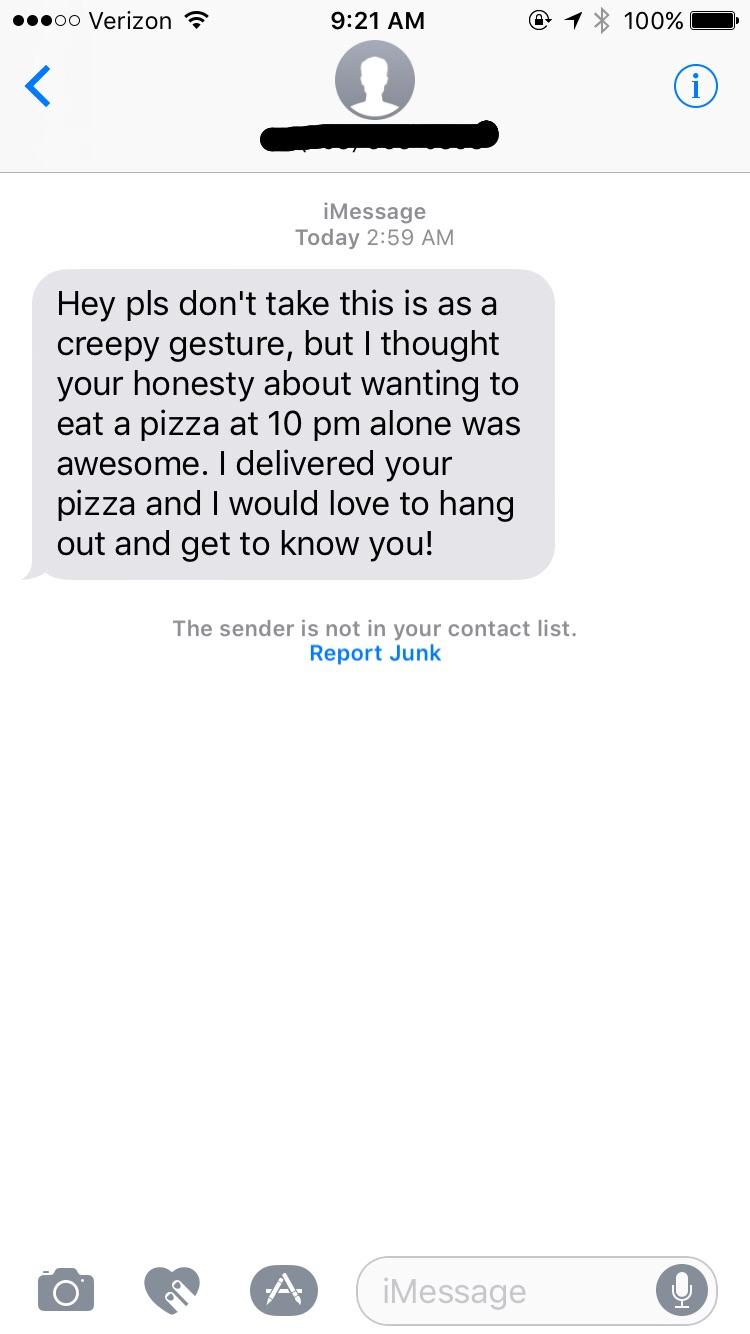
Task: Go back to the messages list
Action: pyautogui.click(x=38, y=86)
